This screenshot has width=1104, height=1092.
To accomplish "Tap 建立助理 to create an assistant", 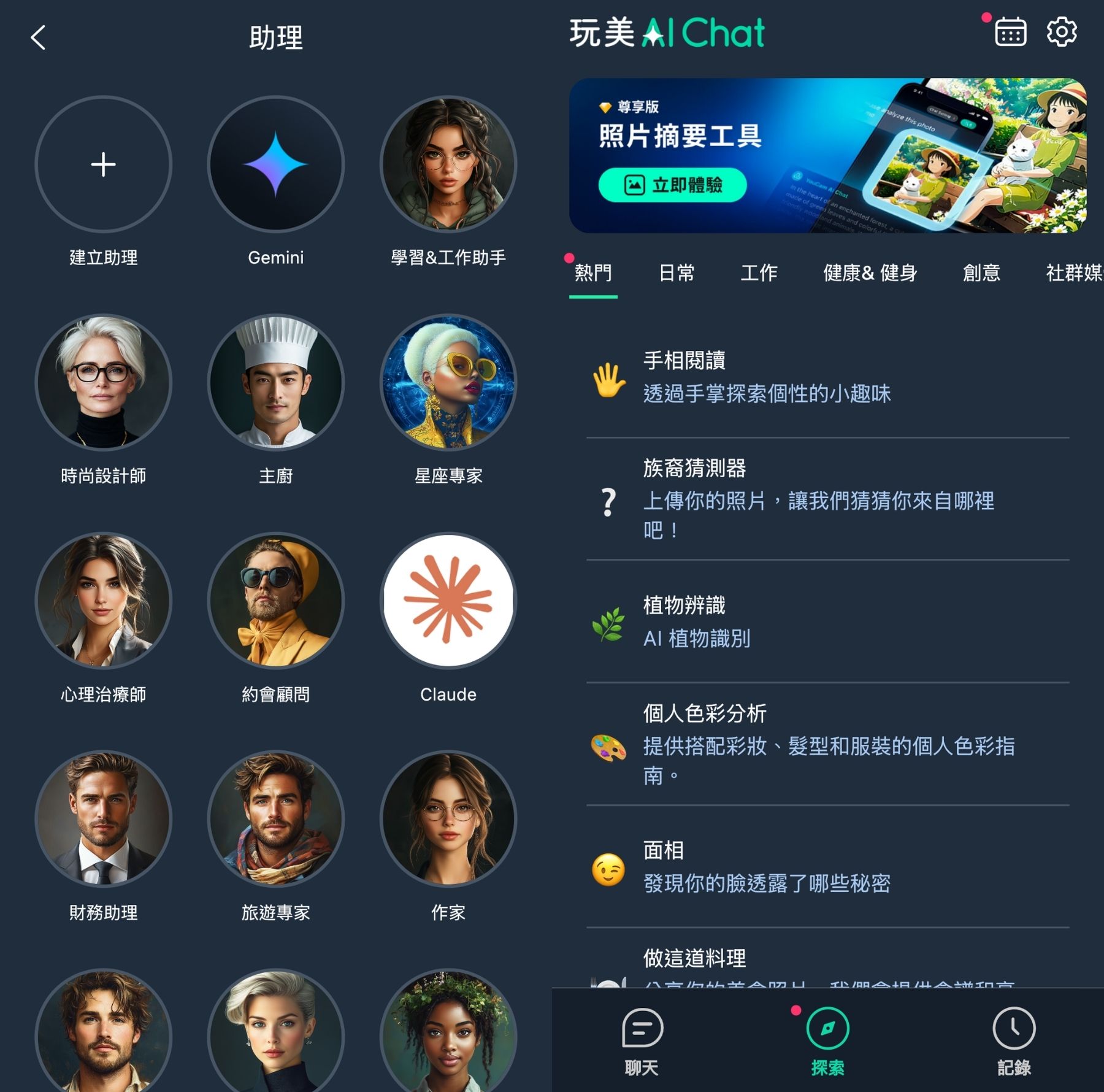I will tap(103, 164).
